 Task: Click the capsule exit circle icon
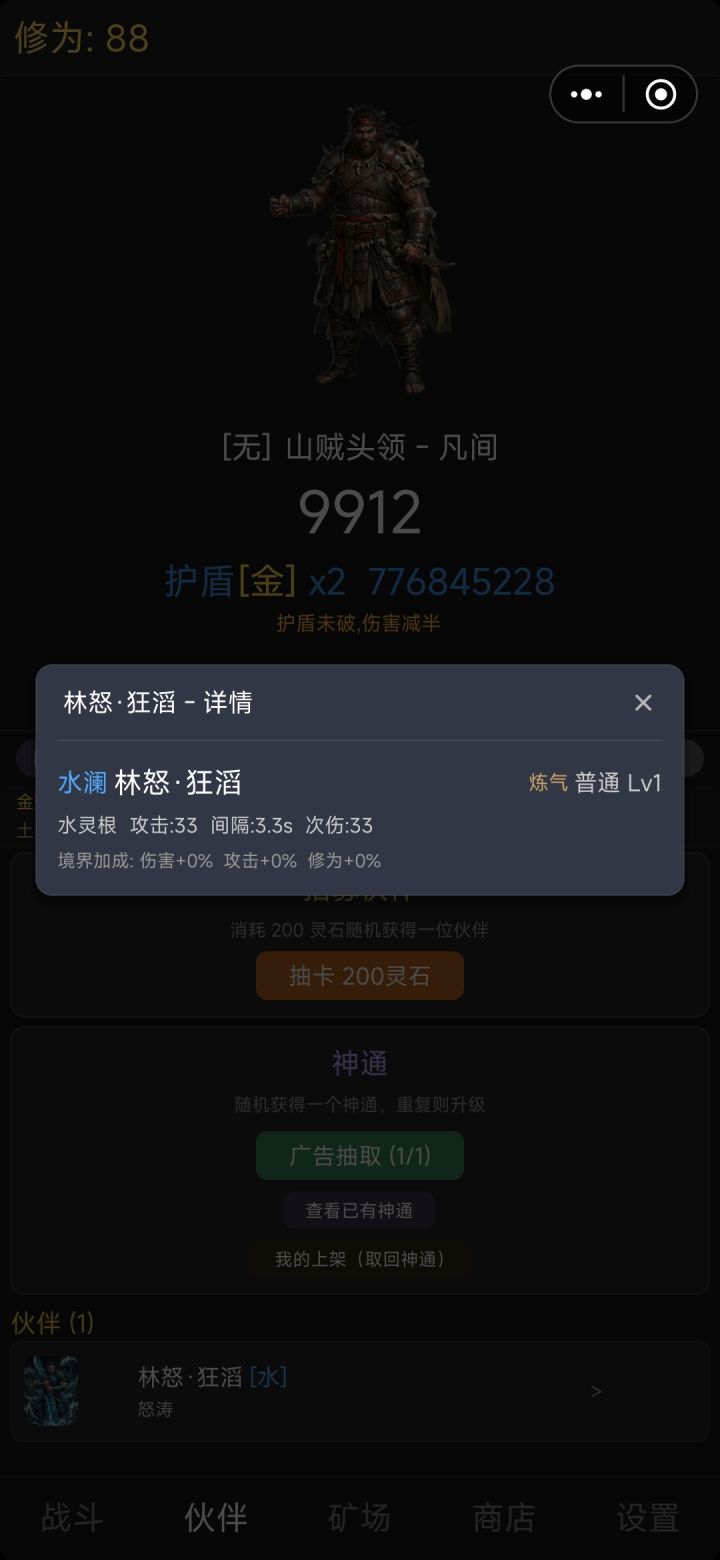(660, 94)
